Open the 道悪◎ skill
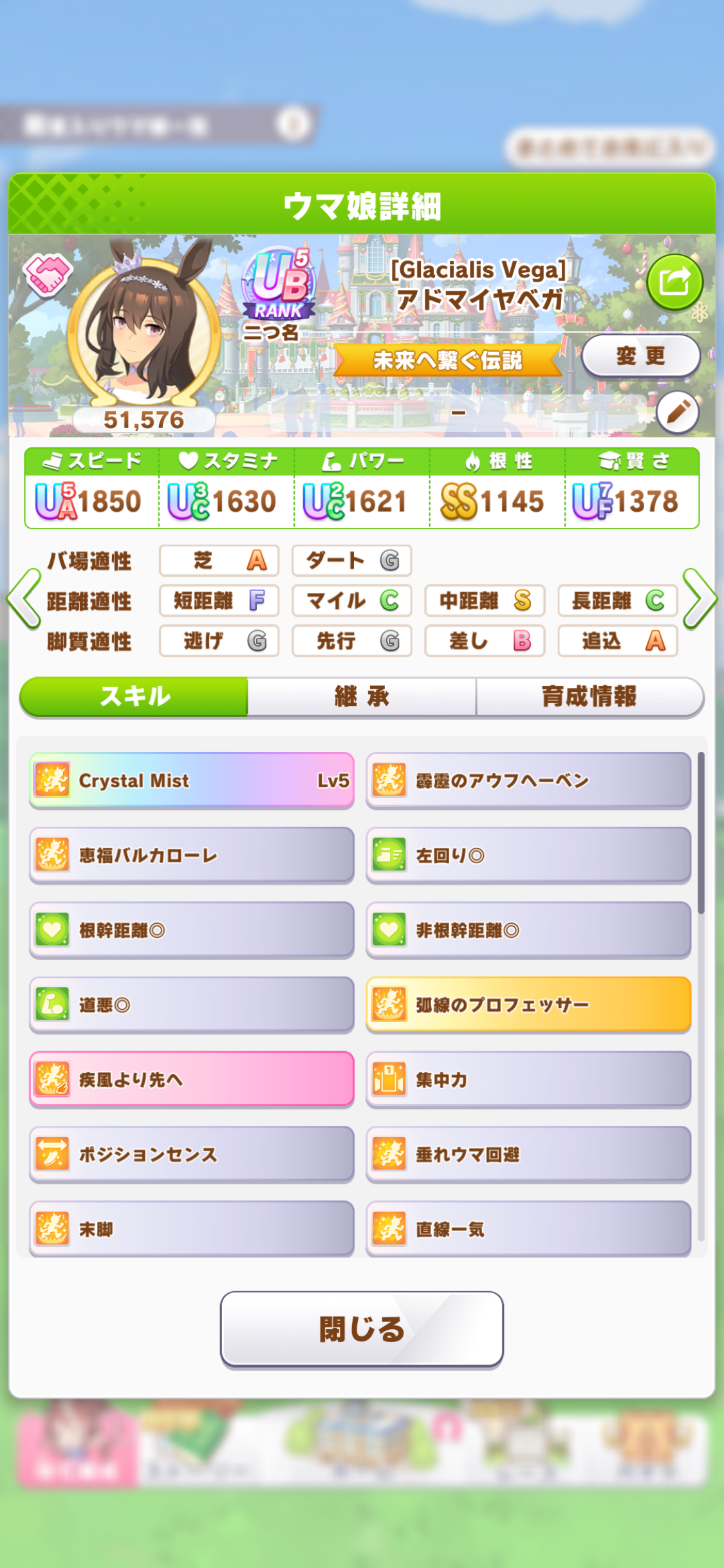 192,1004
